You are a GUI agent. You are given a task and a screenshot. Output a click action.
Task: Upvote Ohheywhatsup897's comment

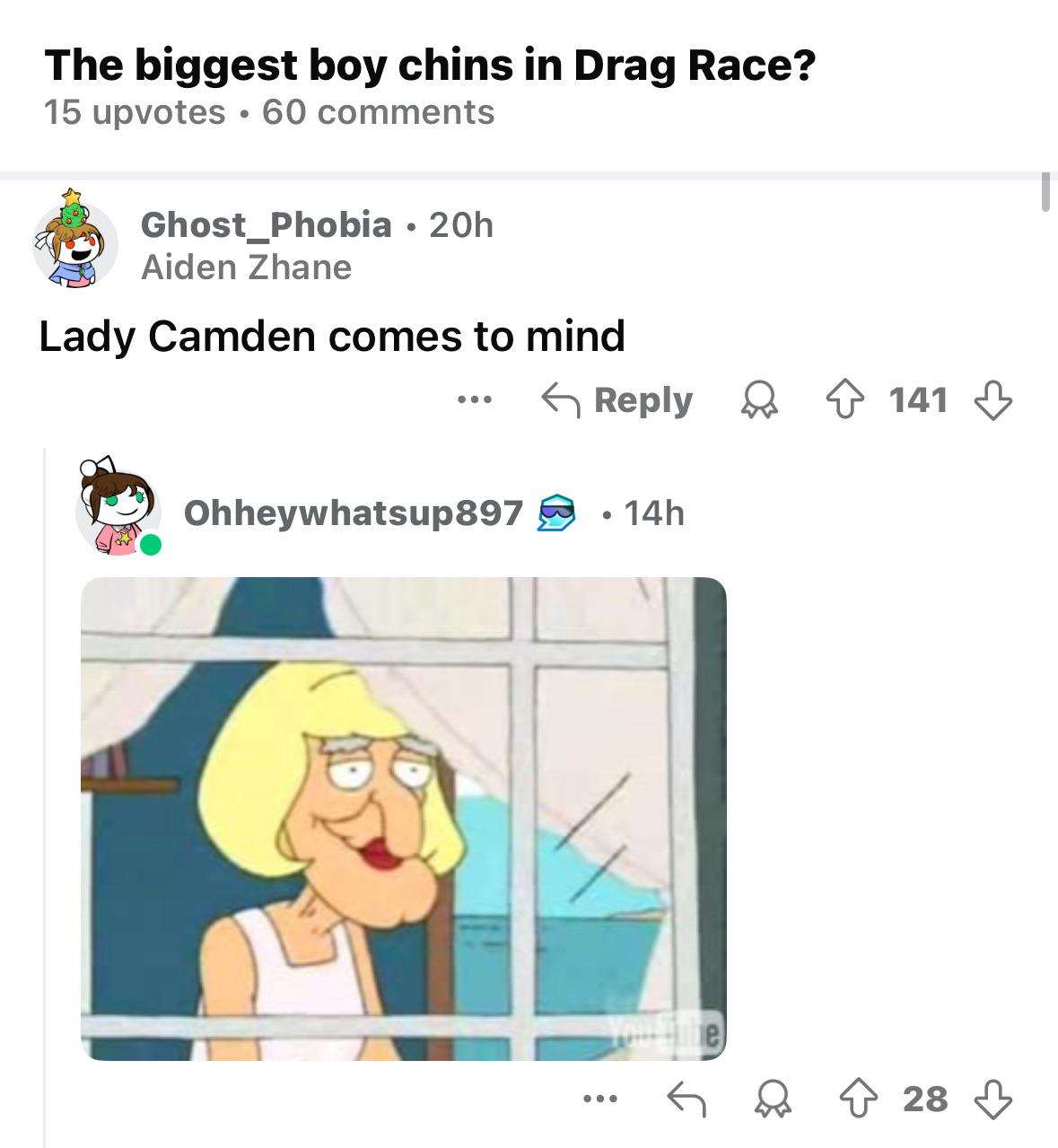(x=859, y=1099)
